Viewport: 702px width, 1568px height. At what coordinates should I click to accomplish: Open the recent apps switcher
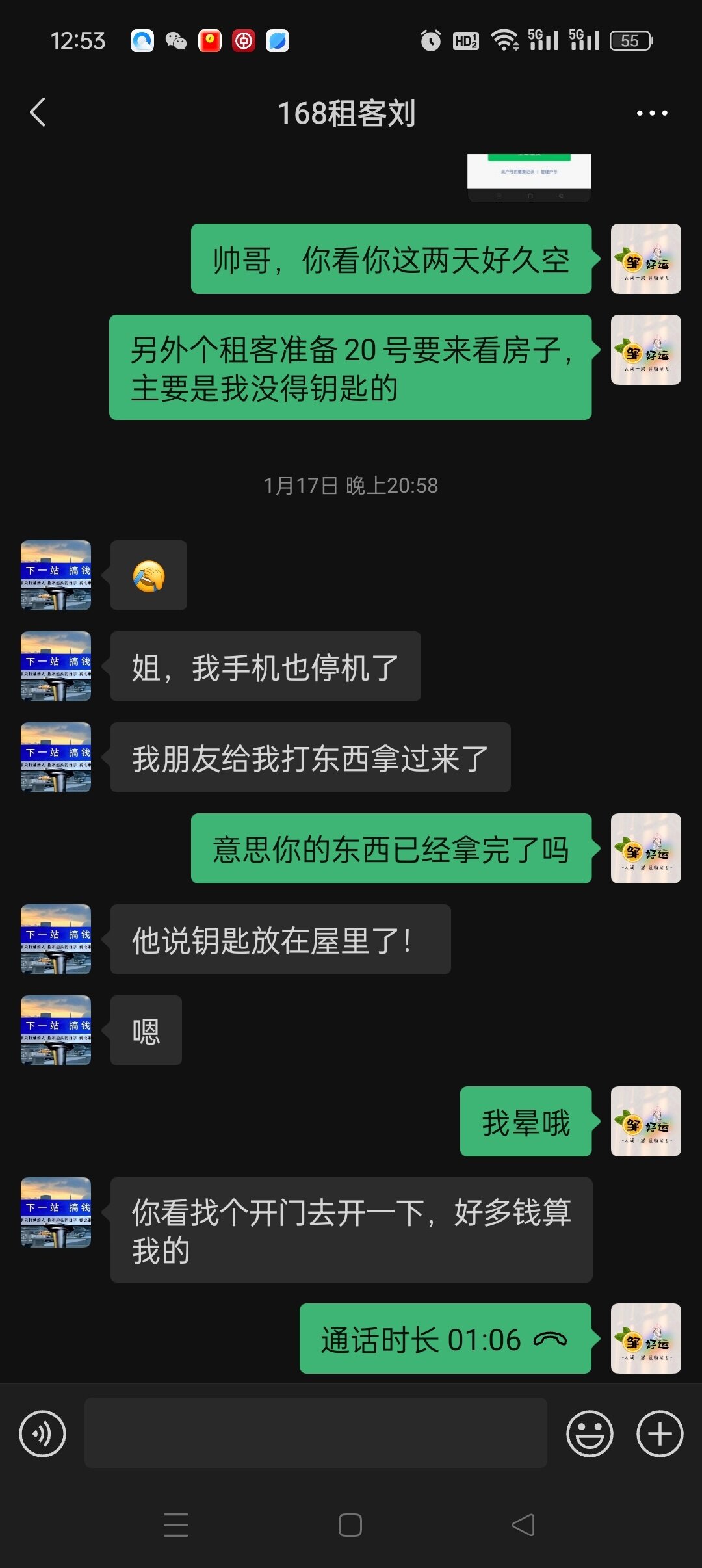tap(176, 1525)
